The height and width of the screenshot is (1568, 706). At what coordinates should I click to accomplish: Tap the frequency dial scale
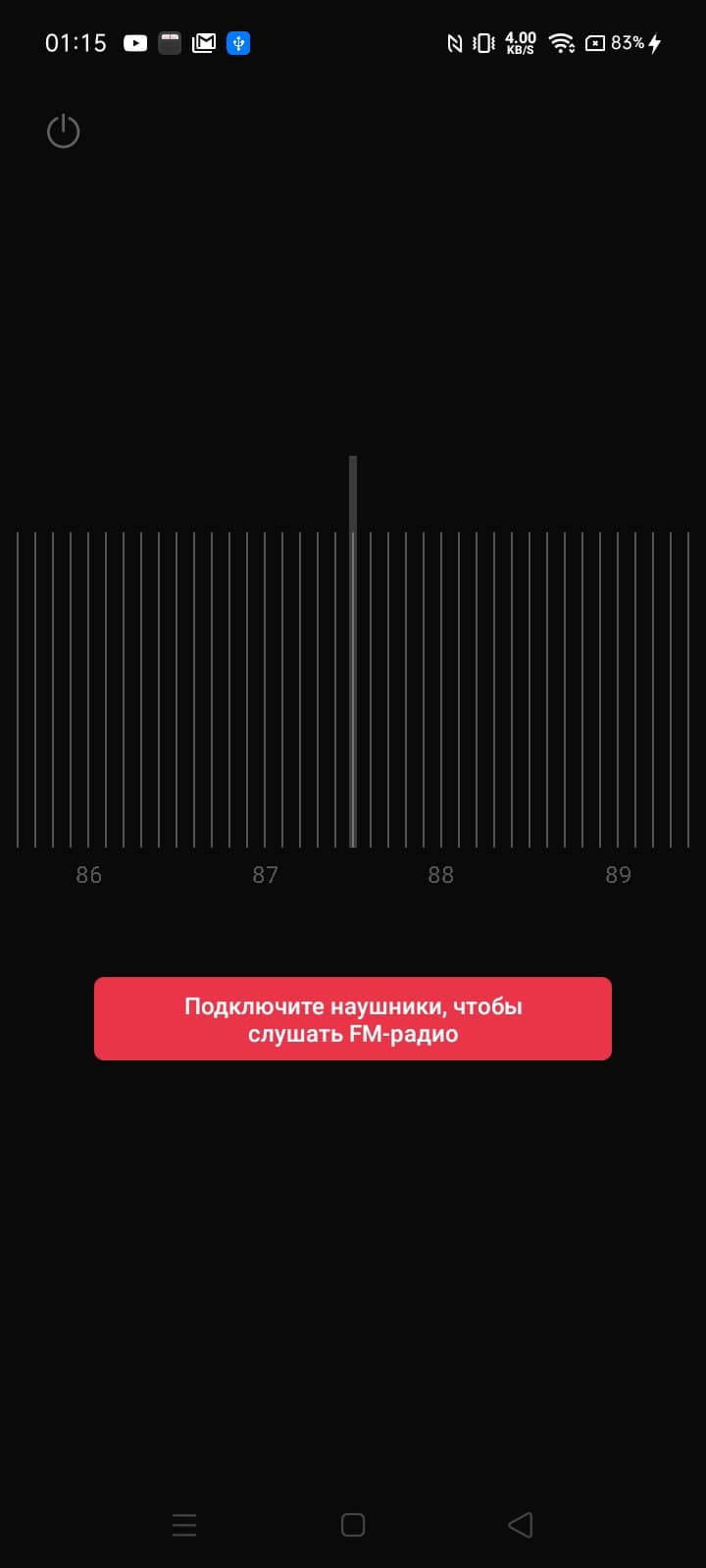[353, 689]
